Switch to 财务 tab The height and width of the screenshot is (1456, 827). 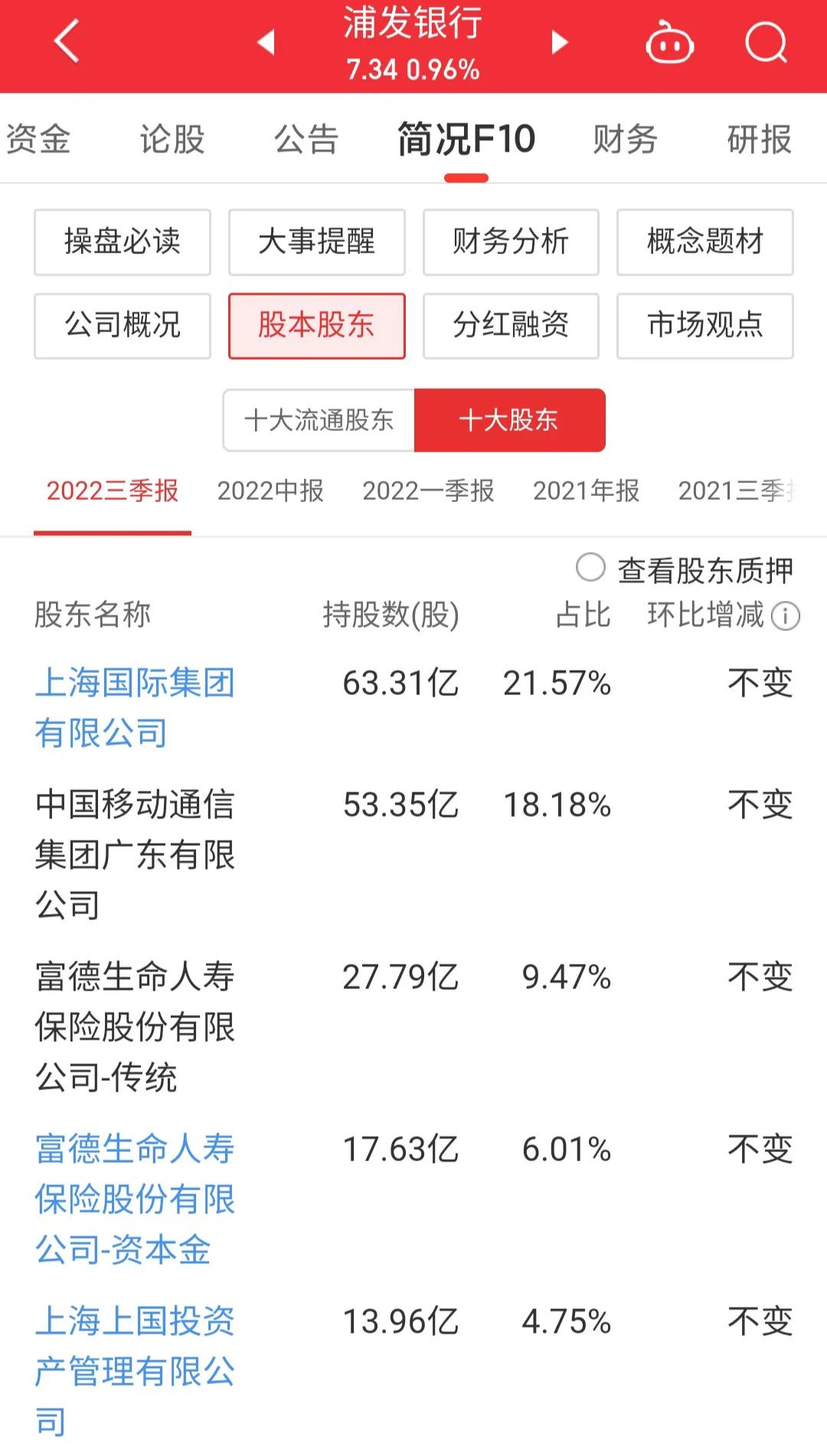coord(623,139)
